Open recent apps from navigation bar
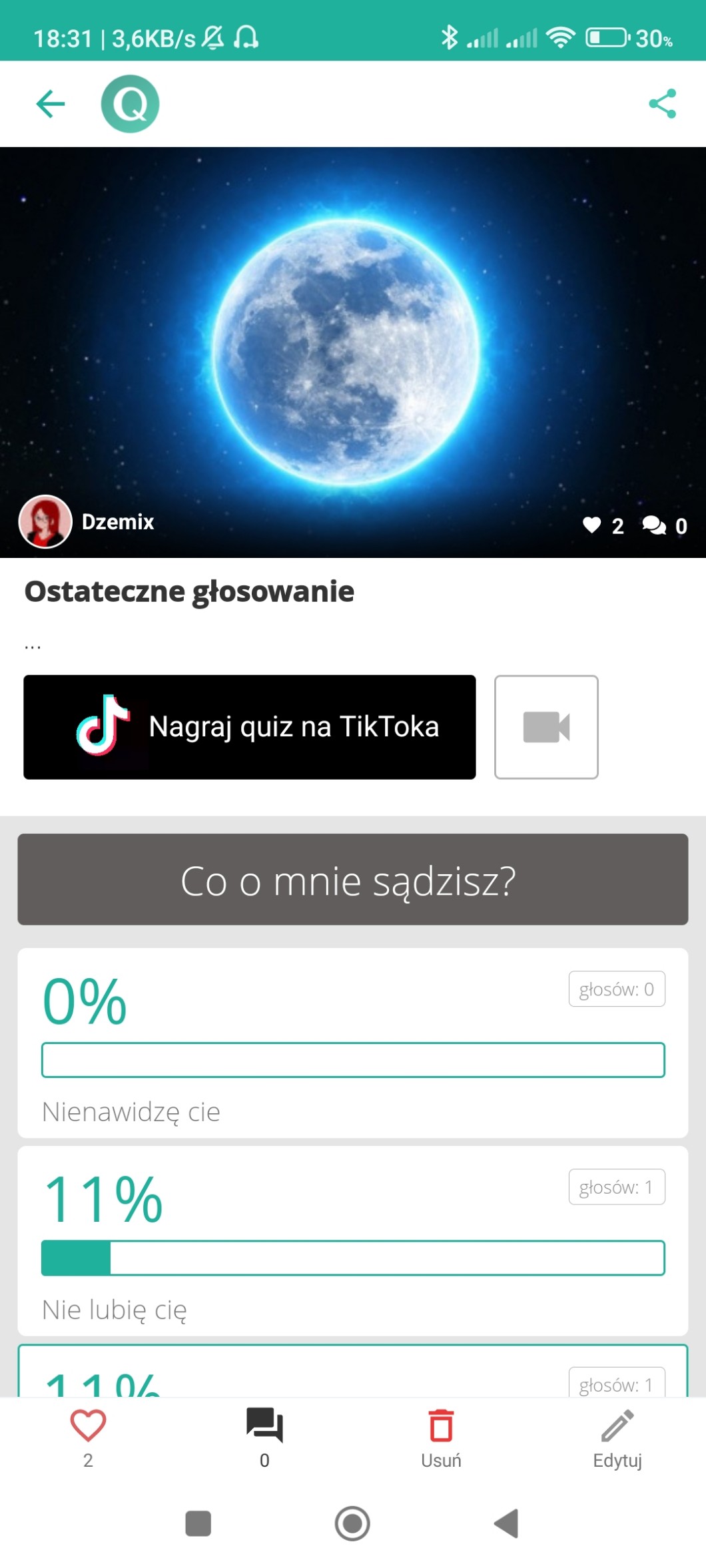 pyautogui.click(x=198, y=1523)
